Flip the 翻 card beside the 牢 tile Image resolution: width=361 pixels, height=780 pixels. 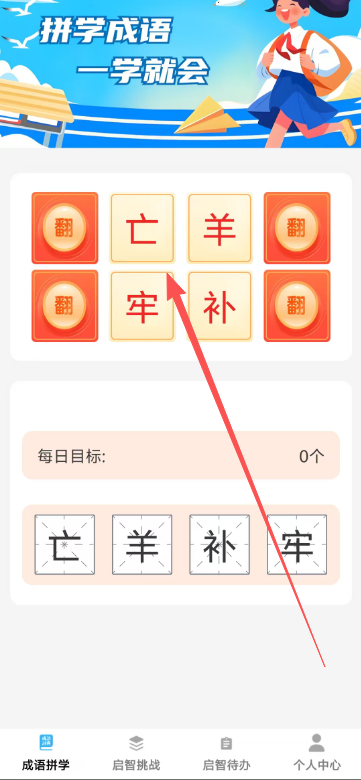pyautogui.click(x=65, y=305)
